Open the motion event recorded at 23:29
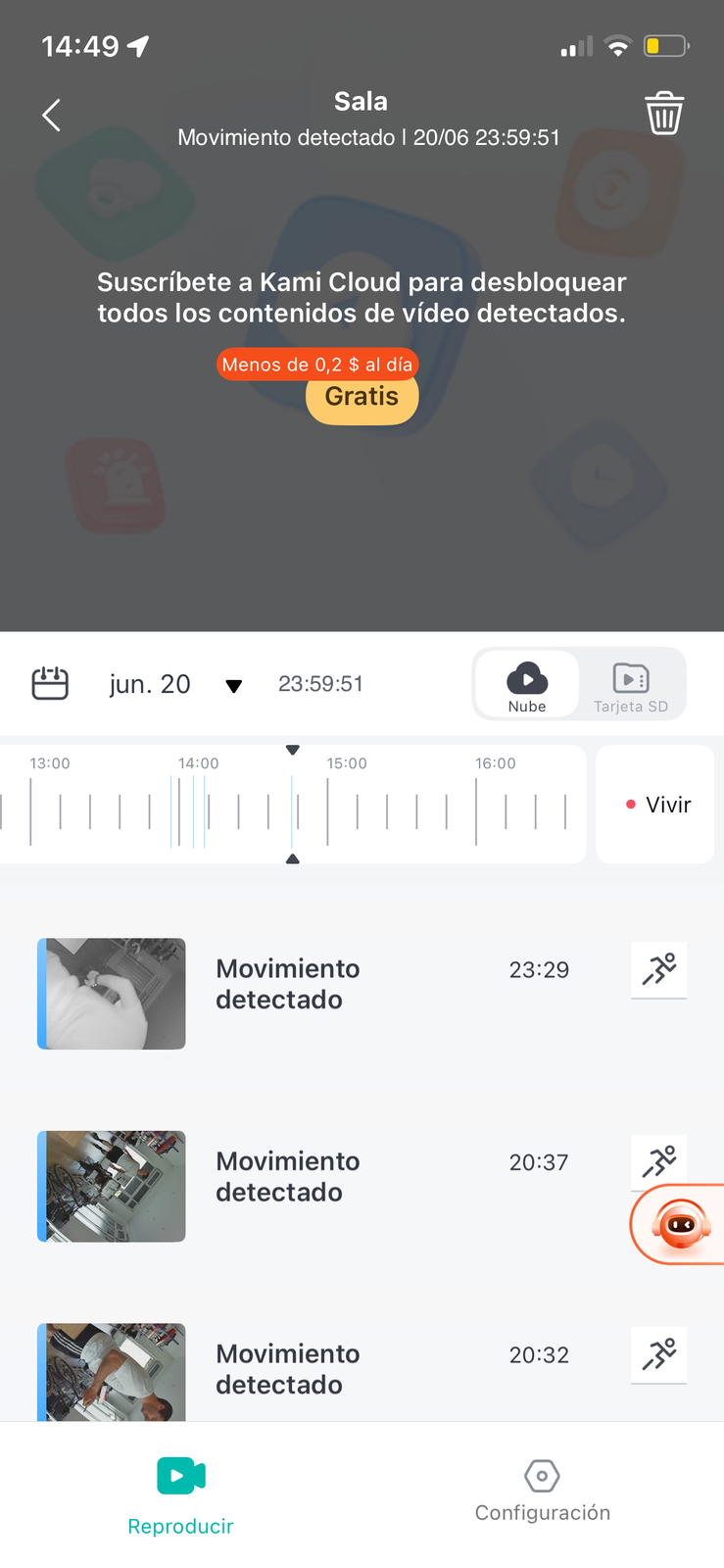 362,994
